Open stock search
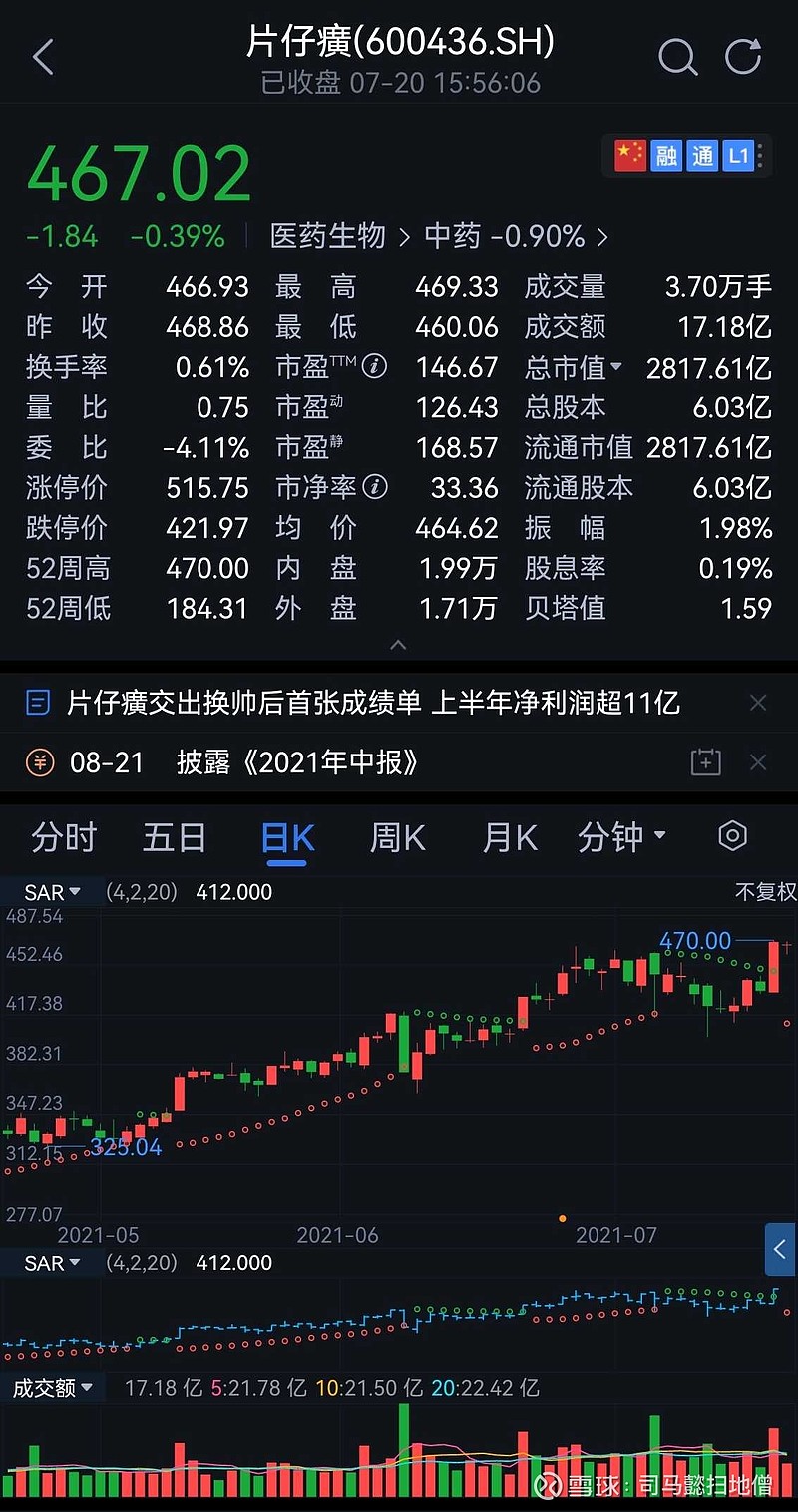Screen dimensions: 798x1512 tap(677, 58)
